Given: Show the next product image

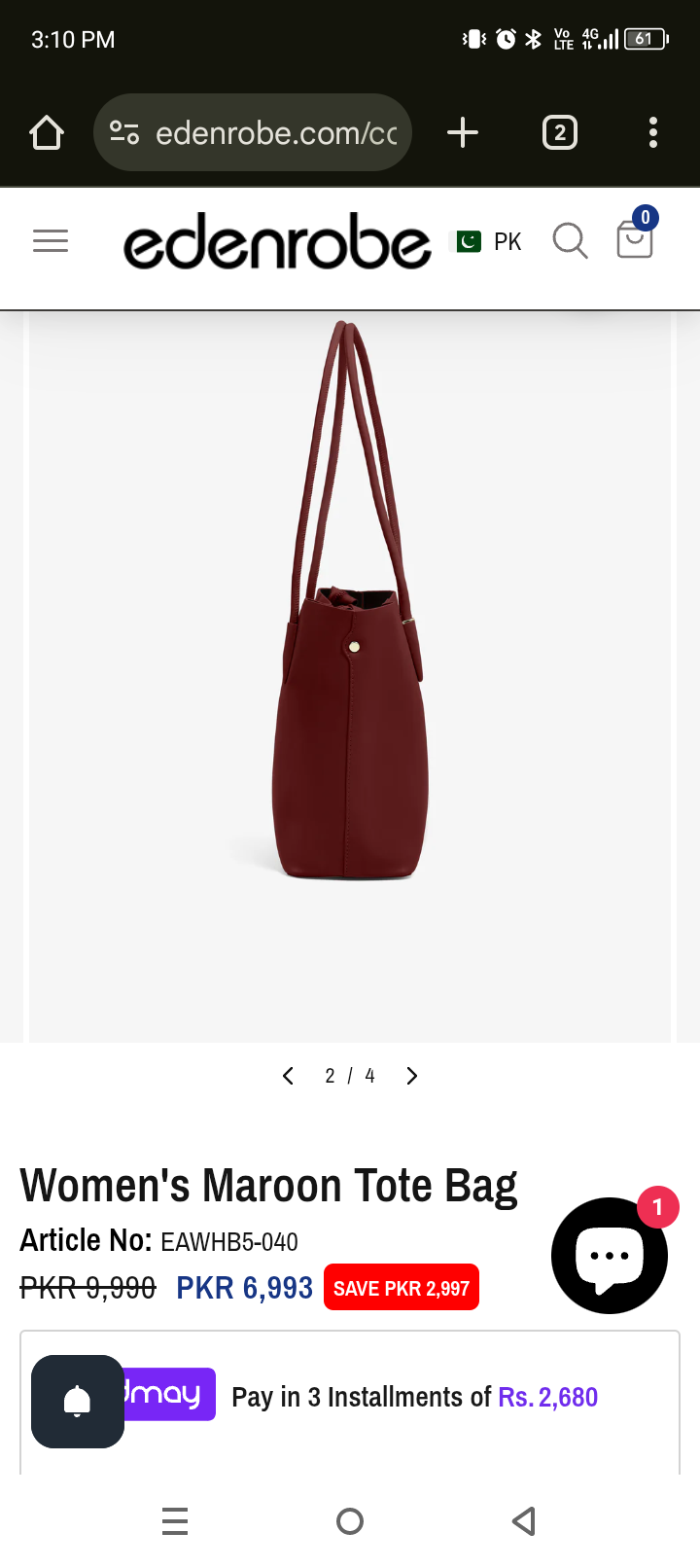Looking at the screenshot, I should 411,1076.
